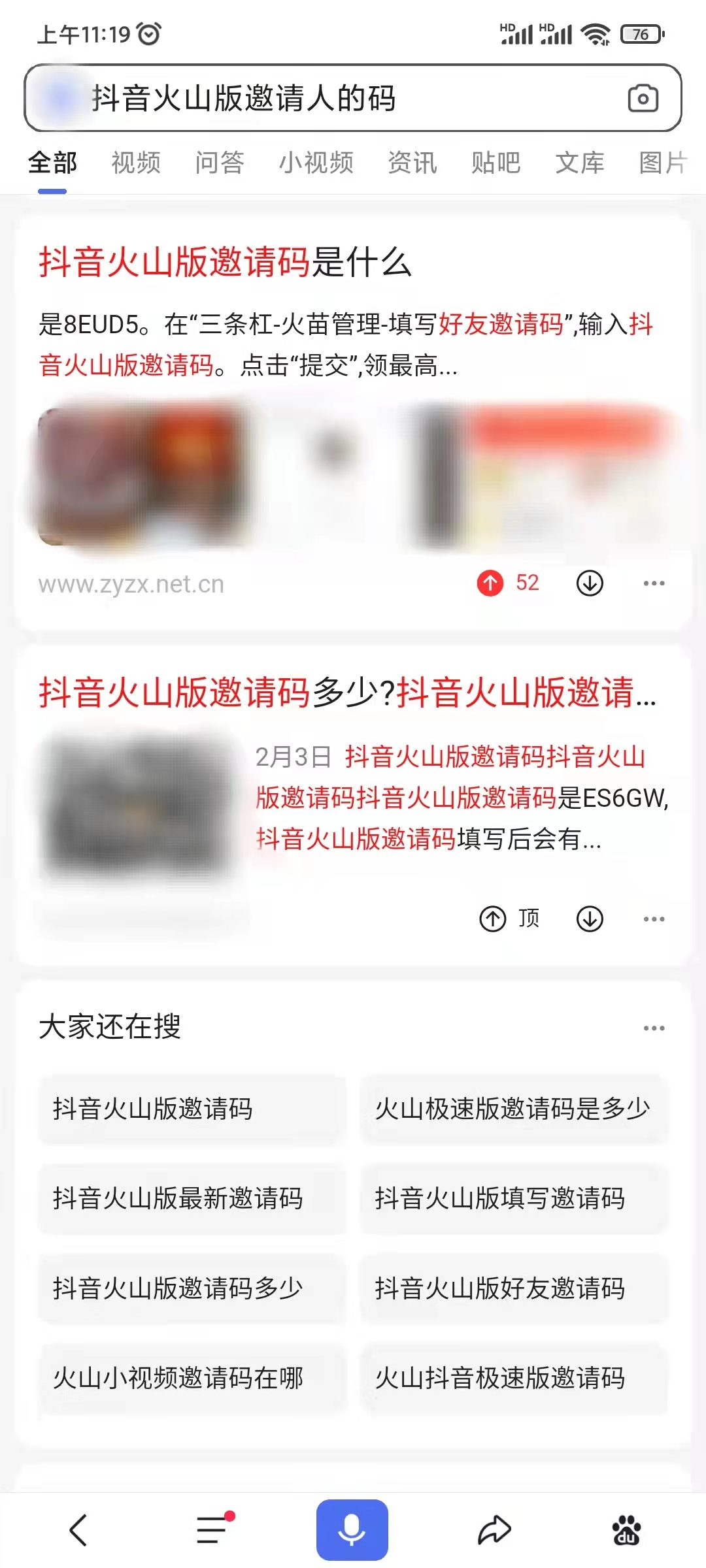Open the more options menu on second result
The image size is (706, 1568).
click(654, 918)
